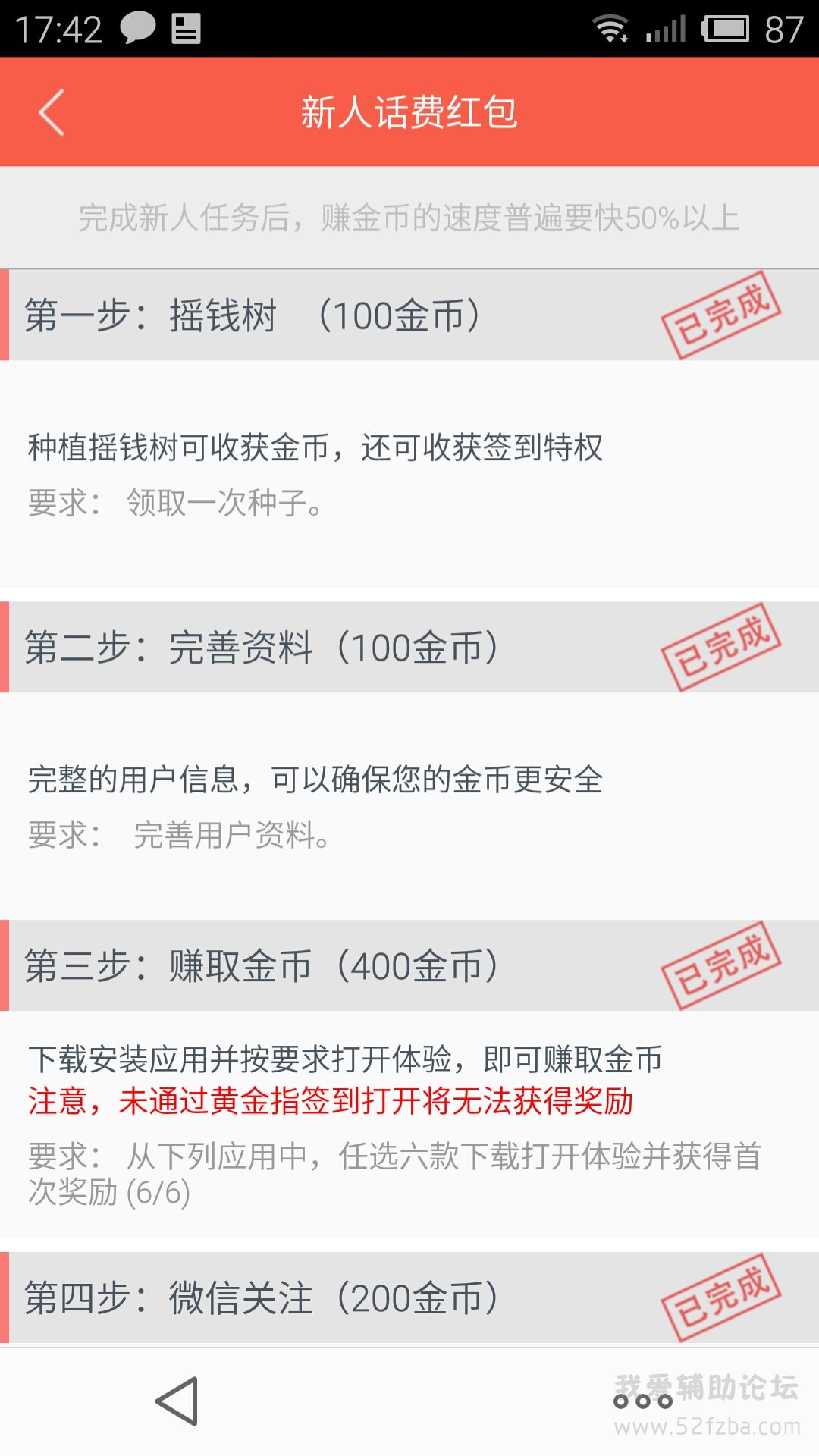Open 第三步 赚取金币 task
The height and width of the screenshot is (1456, 819).
[x=409, y=965]
